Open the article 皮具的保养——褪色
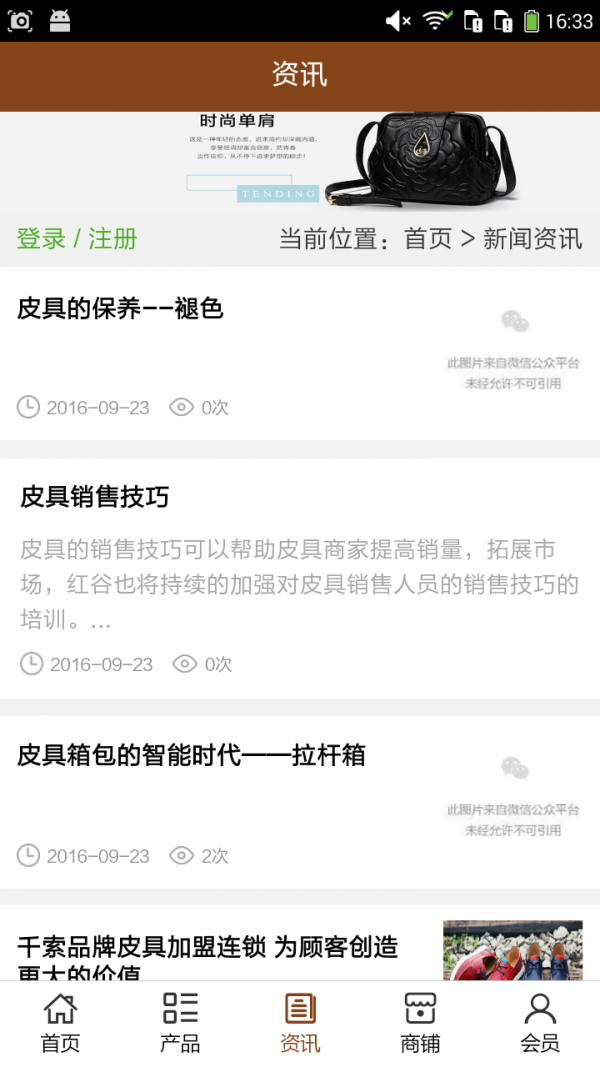This screenshot has height=1067, width=600. point(120,309)
